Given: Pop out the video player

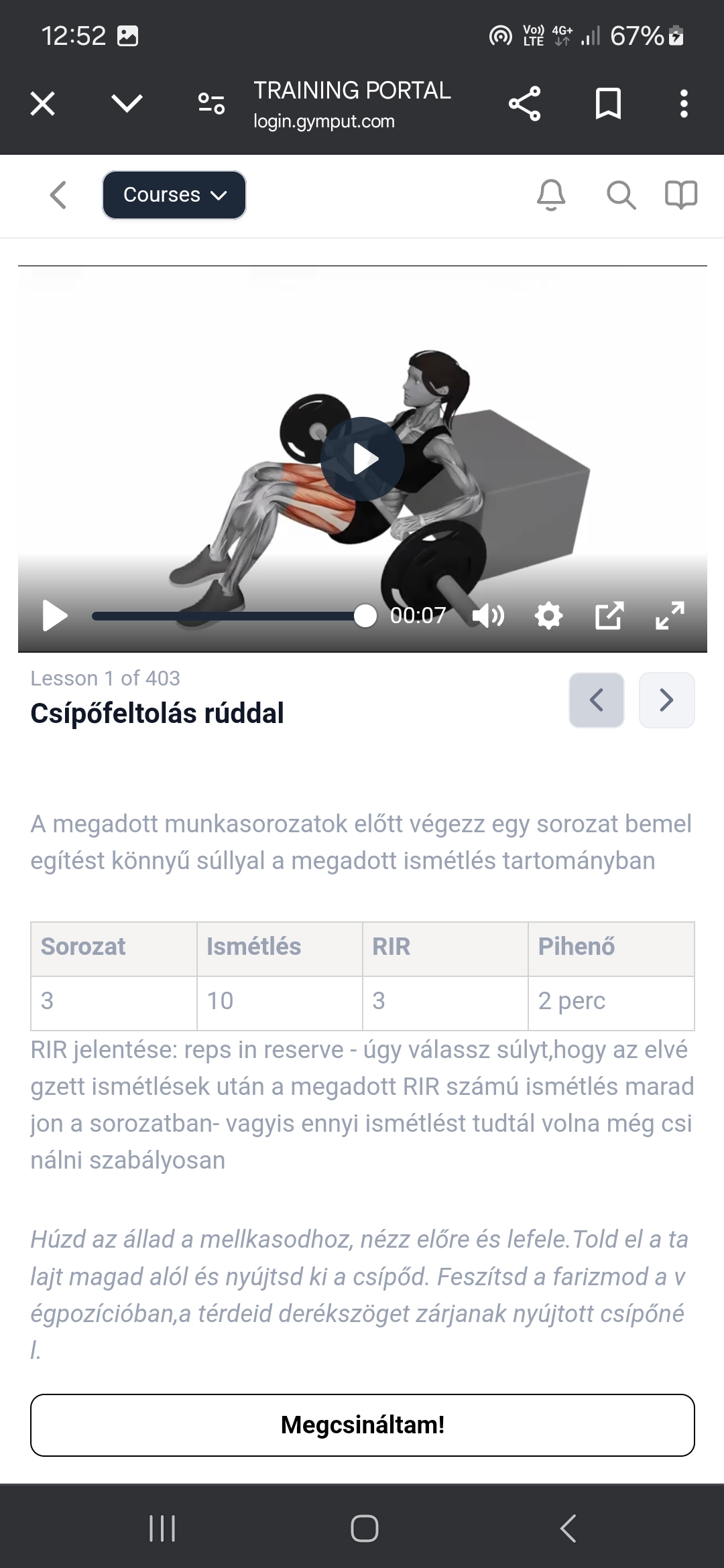Looking at the screenshot, I should coord(609,615).
